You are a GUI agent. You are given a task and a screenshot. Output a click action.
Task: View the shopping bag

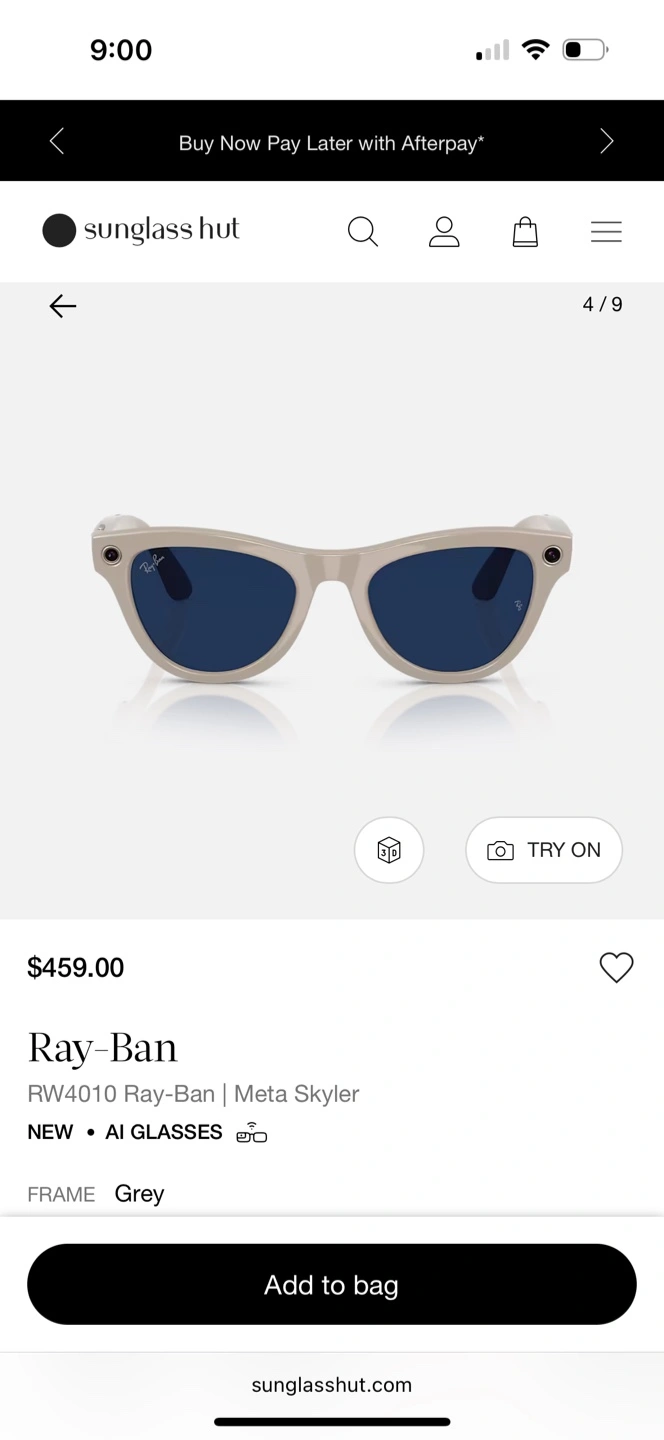(525, 232)
